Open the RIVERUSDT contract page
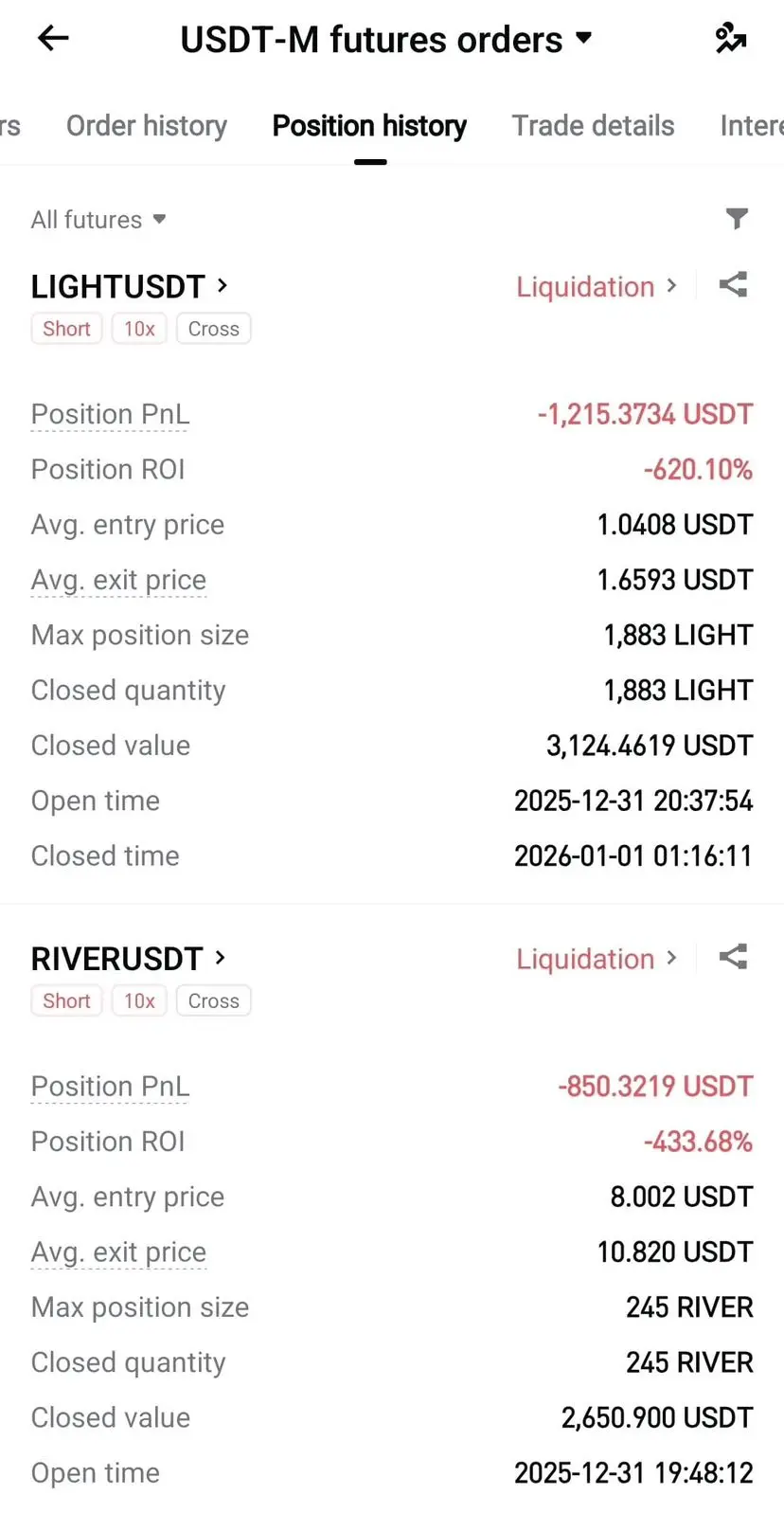Screen dimensions: 784x1513 coord(128,959)
